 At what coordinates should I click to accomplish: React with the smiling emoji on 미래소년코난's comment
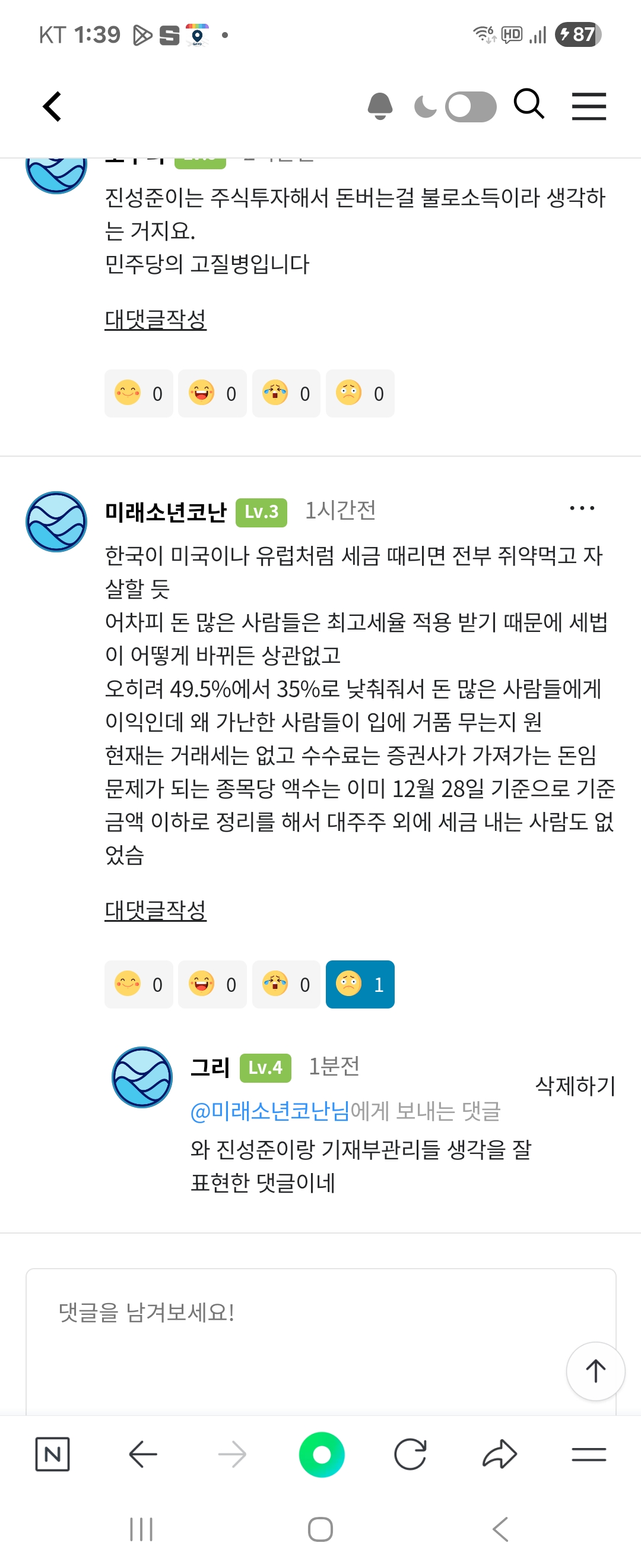click(x=139, y=984)
